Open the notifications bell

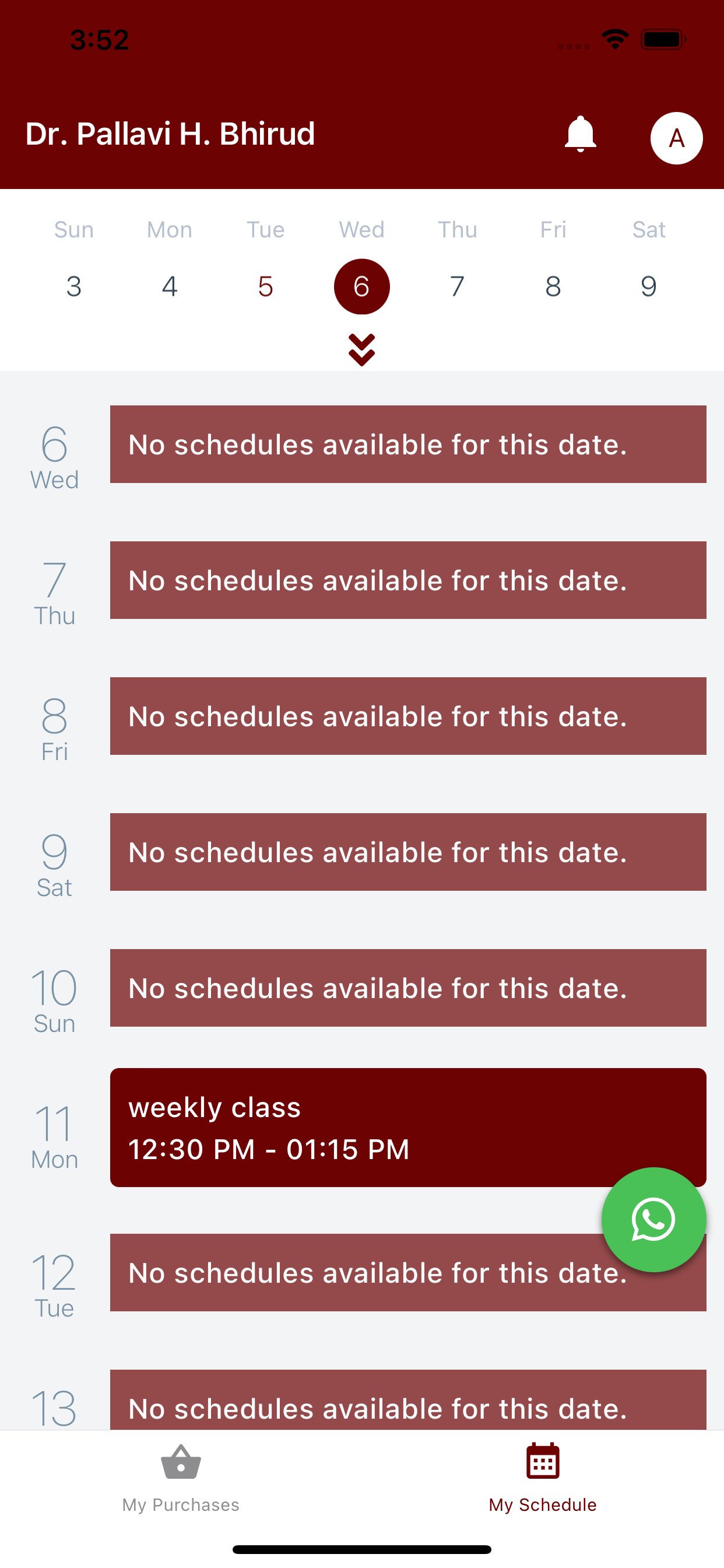click(580, 134)
